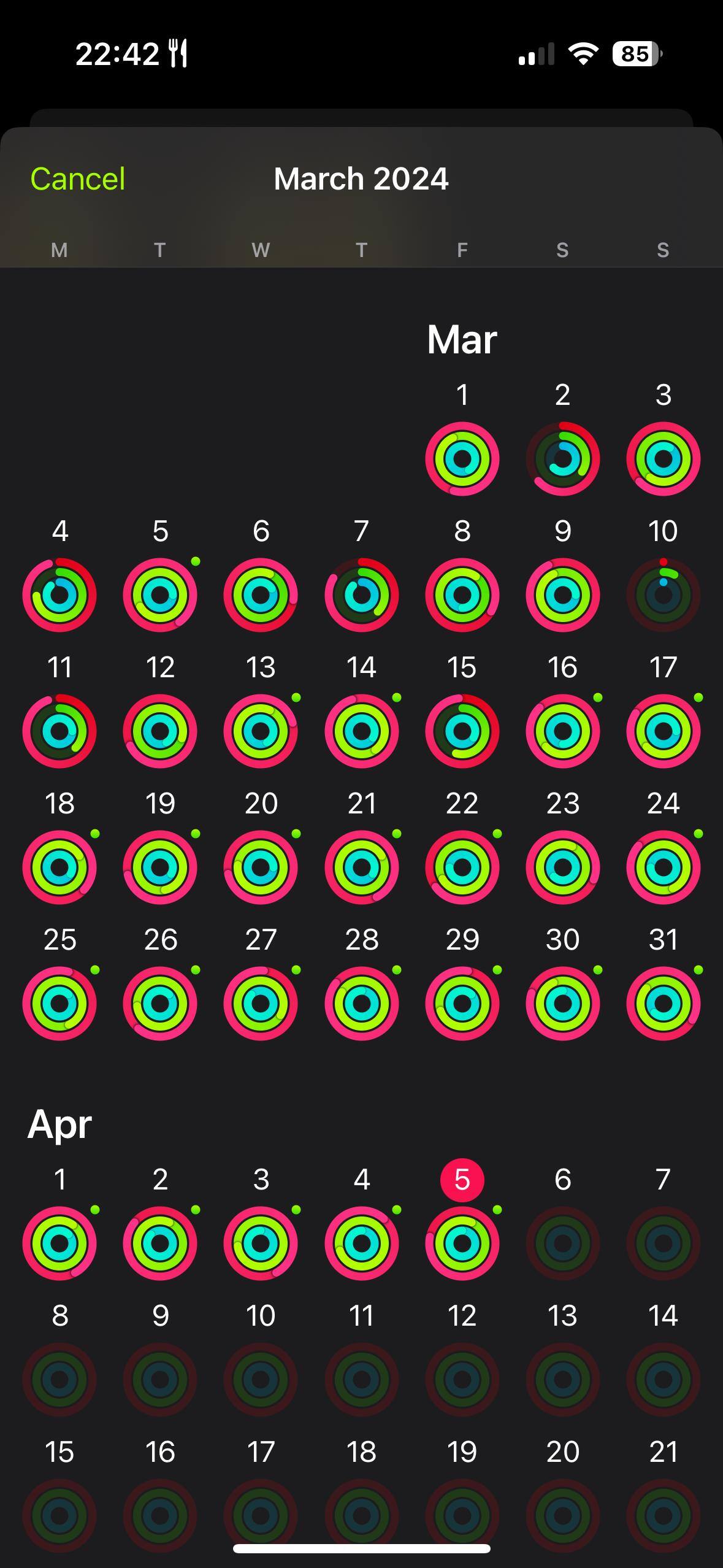This screenshot has height=1568, width=723.
Task: Select April 1 activity rings
Action: pyautogui.click(x=59, y=1243)
